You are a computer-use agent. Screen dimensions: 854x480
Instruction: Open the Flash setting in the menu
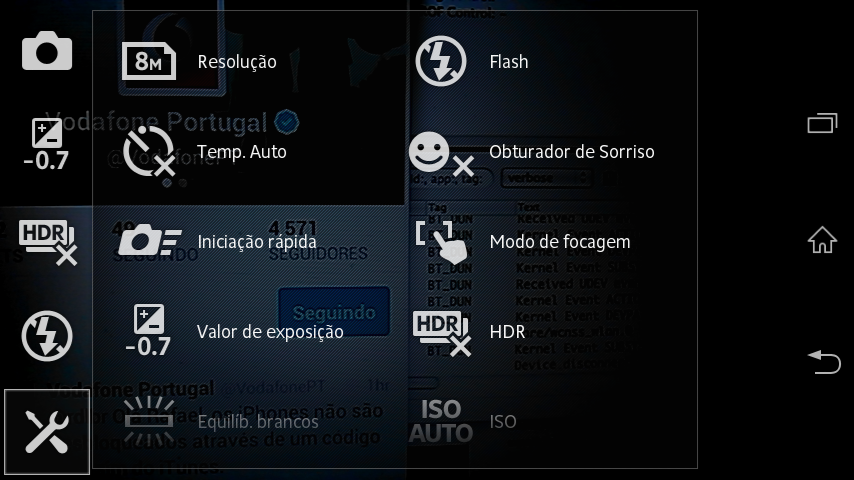coord(508,62)
